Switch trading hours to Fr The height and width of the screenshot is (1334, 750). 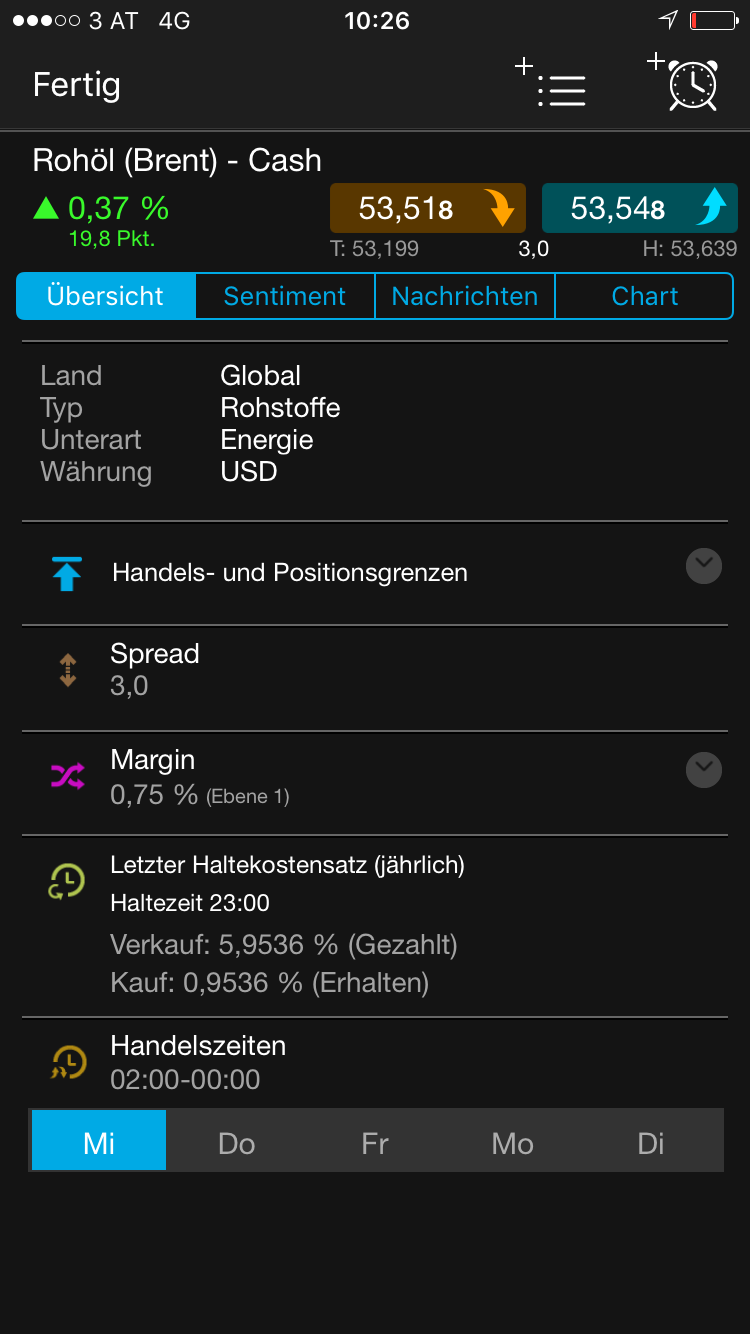click(375, 1142)
